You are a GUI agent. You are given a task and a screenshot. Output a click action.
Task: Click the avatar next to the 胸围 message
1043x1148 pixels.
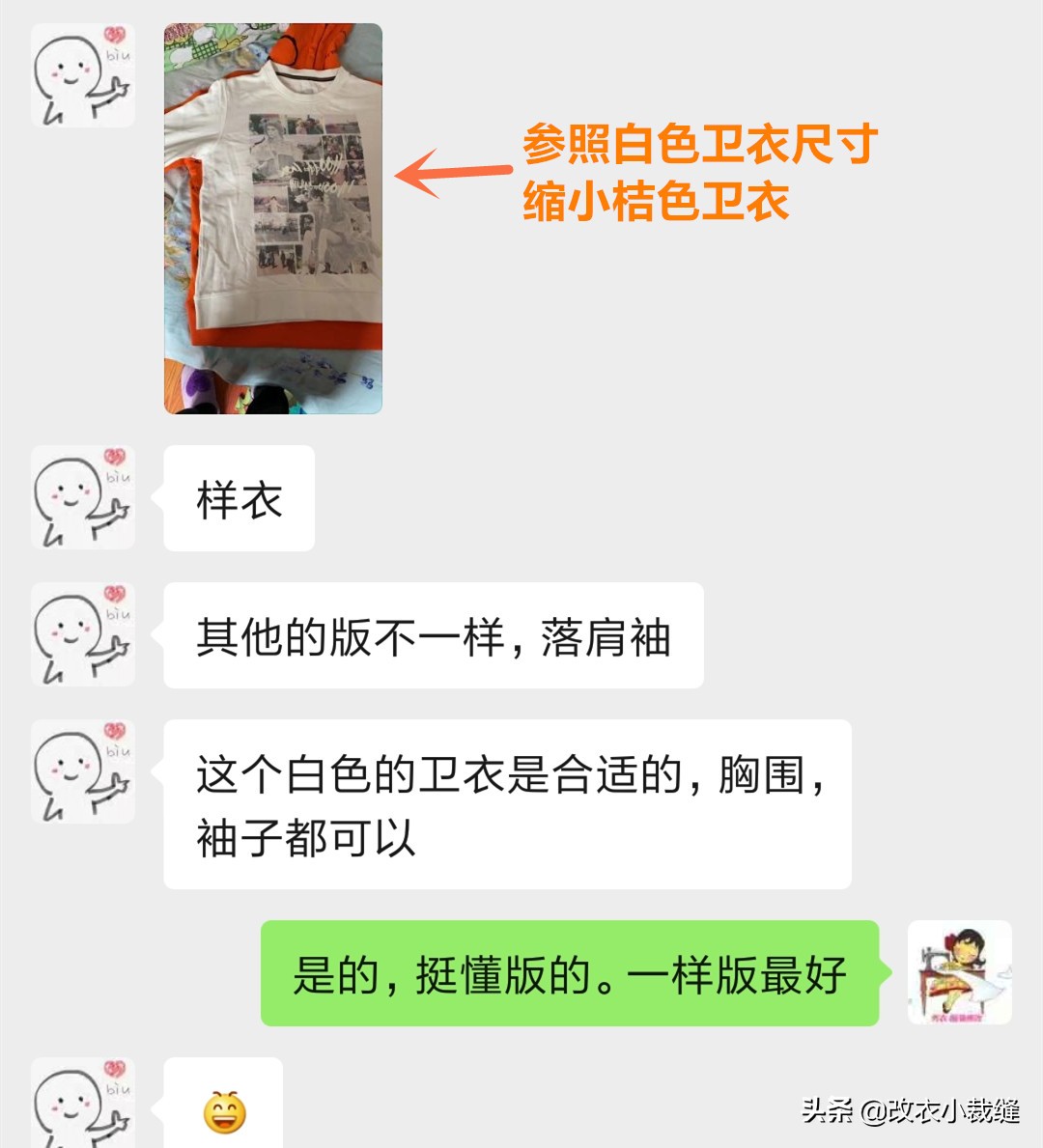[x=82, y=770]
